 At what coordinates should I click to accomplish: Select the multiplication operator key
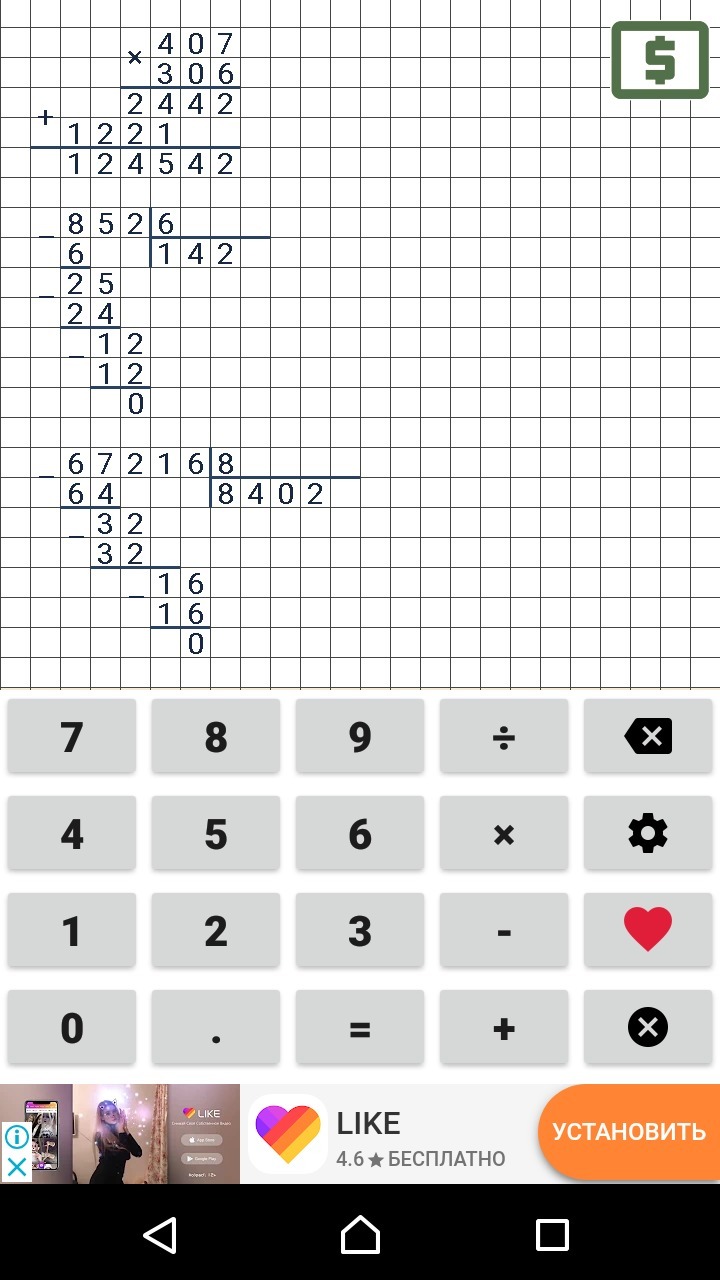(504, 834)
